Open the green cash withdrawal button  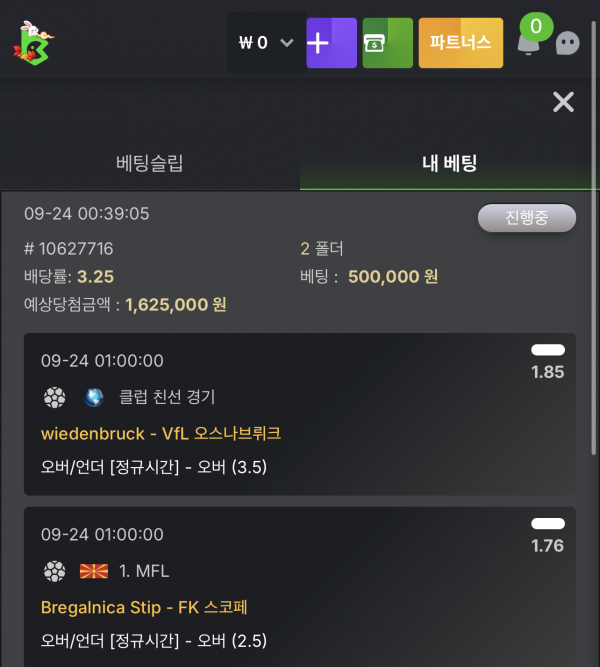(x=388, y=43)
